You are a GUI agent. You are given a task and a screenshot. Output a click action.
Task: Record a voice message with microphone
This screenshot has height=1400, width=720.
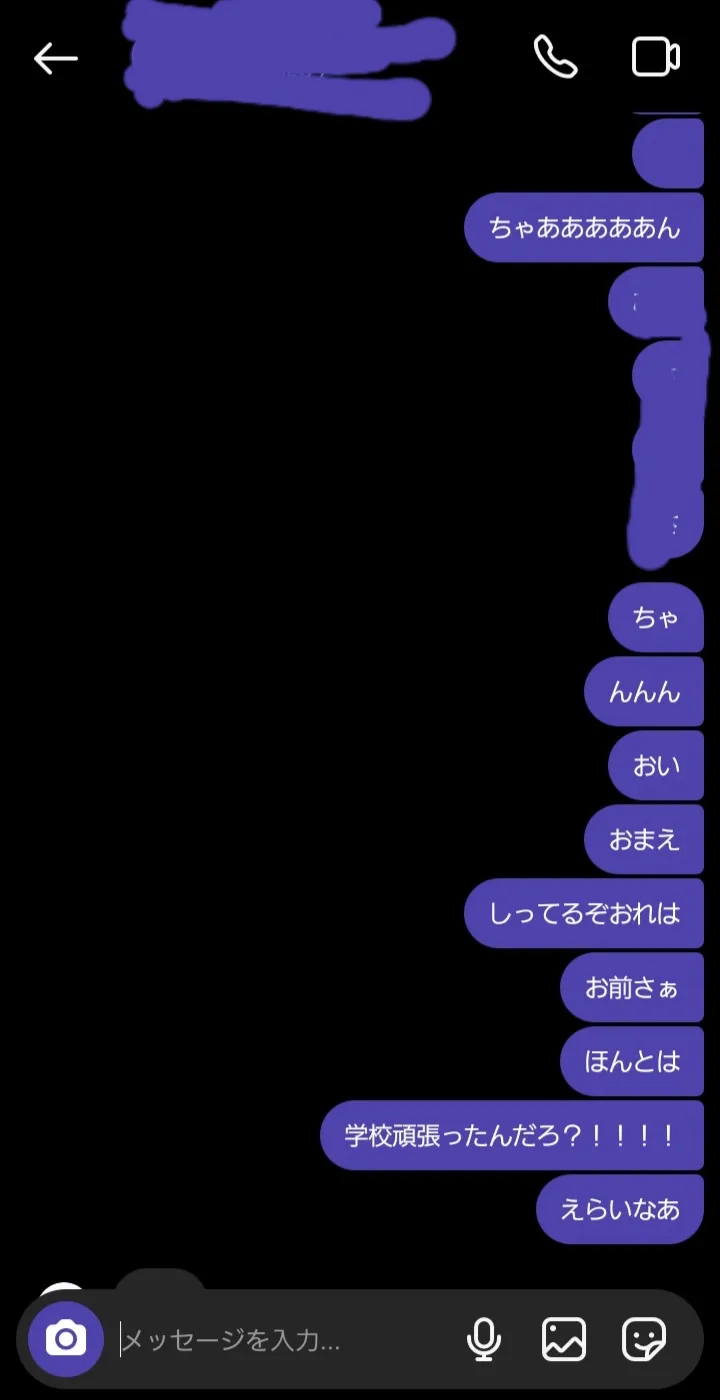[484, 1339]
